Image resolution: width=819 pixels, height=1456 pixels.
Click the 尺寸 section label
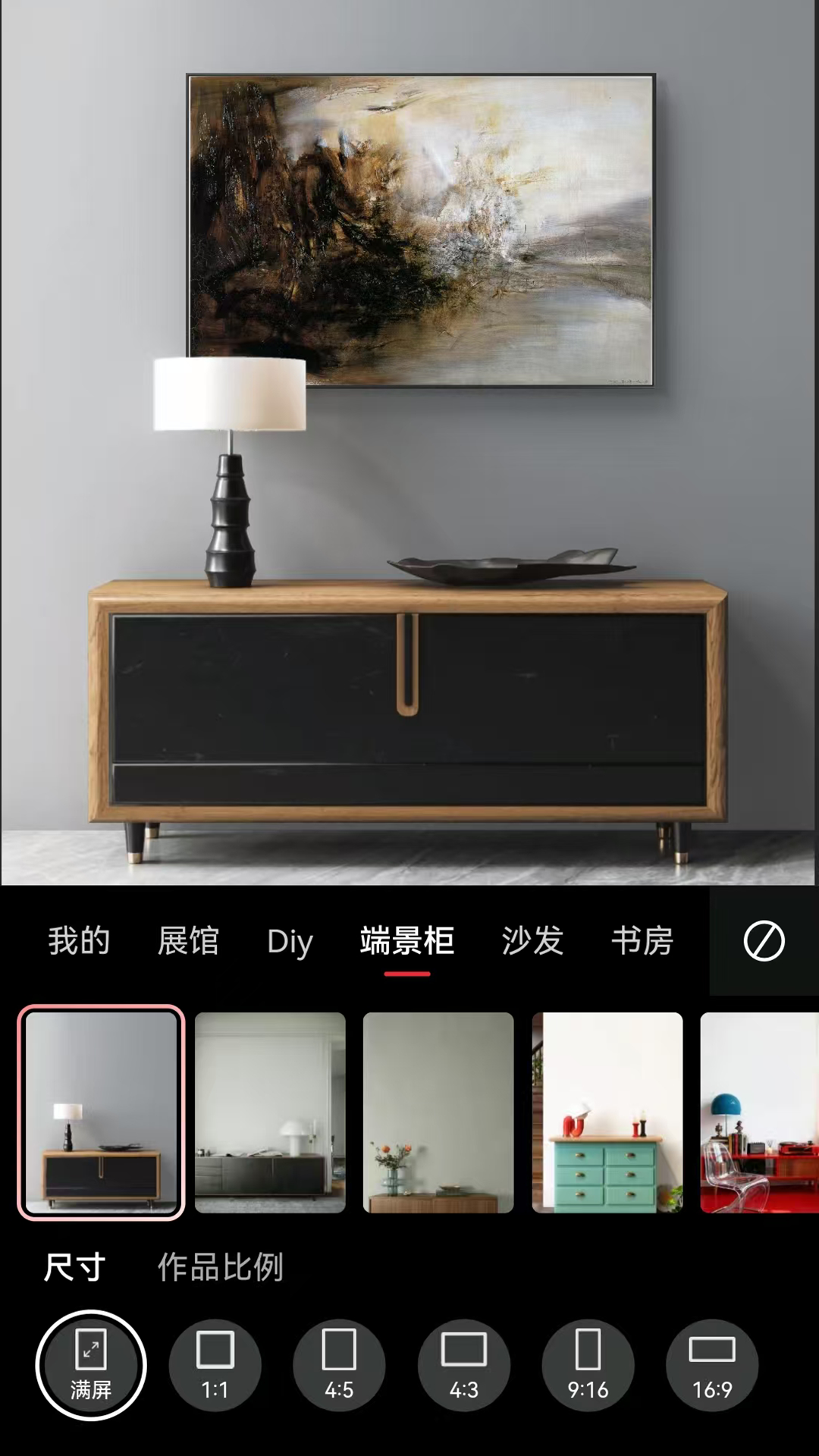[x=74, y=1265]
